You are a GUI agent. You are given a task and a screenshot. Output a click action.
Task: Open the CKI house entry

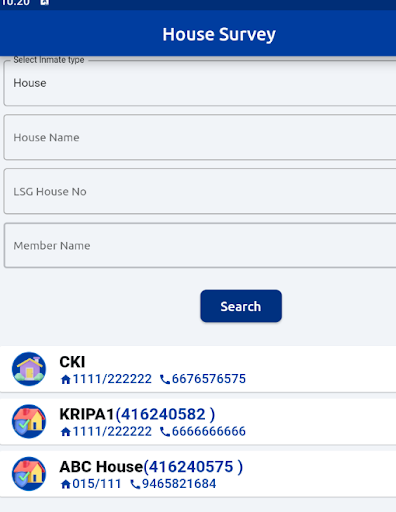pos(198,369)
